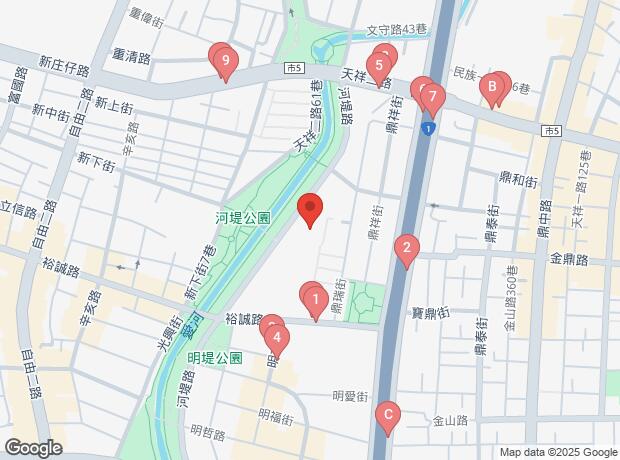Tap map marker number 2

pos(406,247)
